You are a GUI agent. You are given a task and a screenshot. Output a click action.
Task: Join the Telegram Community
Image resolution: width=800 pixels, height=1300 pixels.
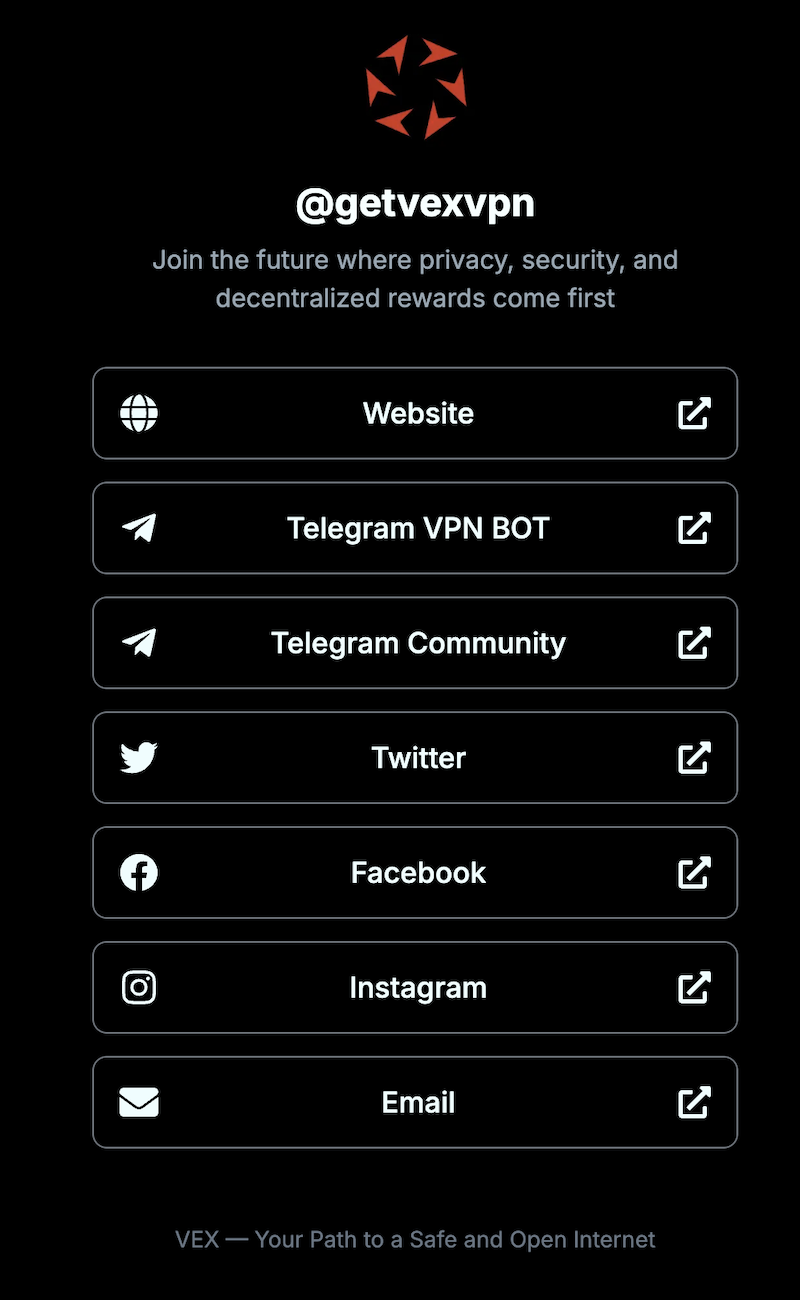pos(415,643)
